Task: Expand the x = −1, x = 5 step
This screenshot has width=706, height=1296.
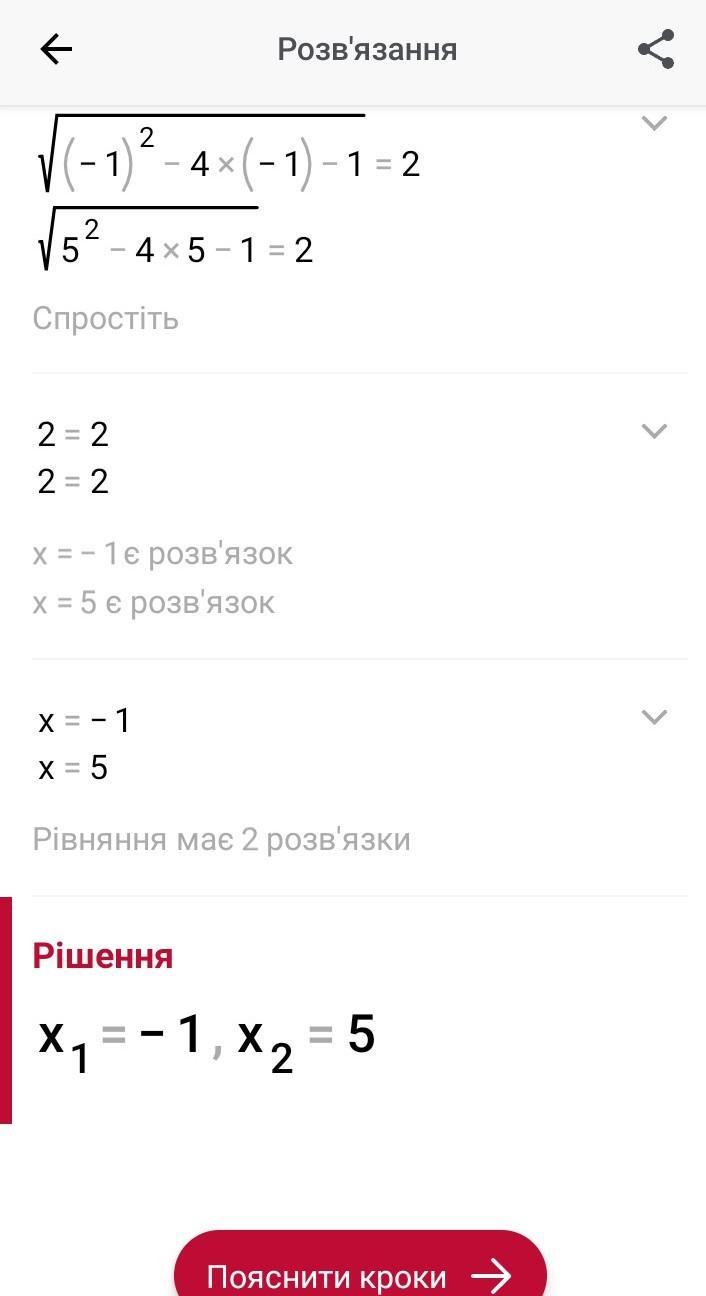Action: [x=653, y=716]
